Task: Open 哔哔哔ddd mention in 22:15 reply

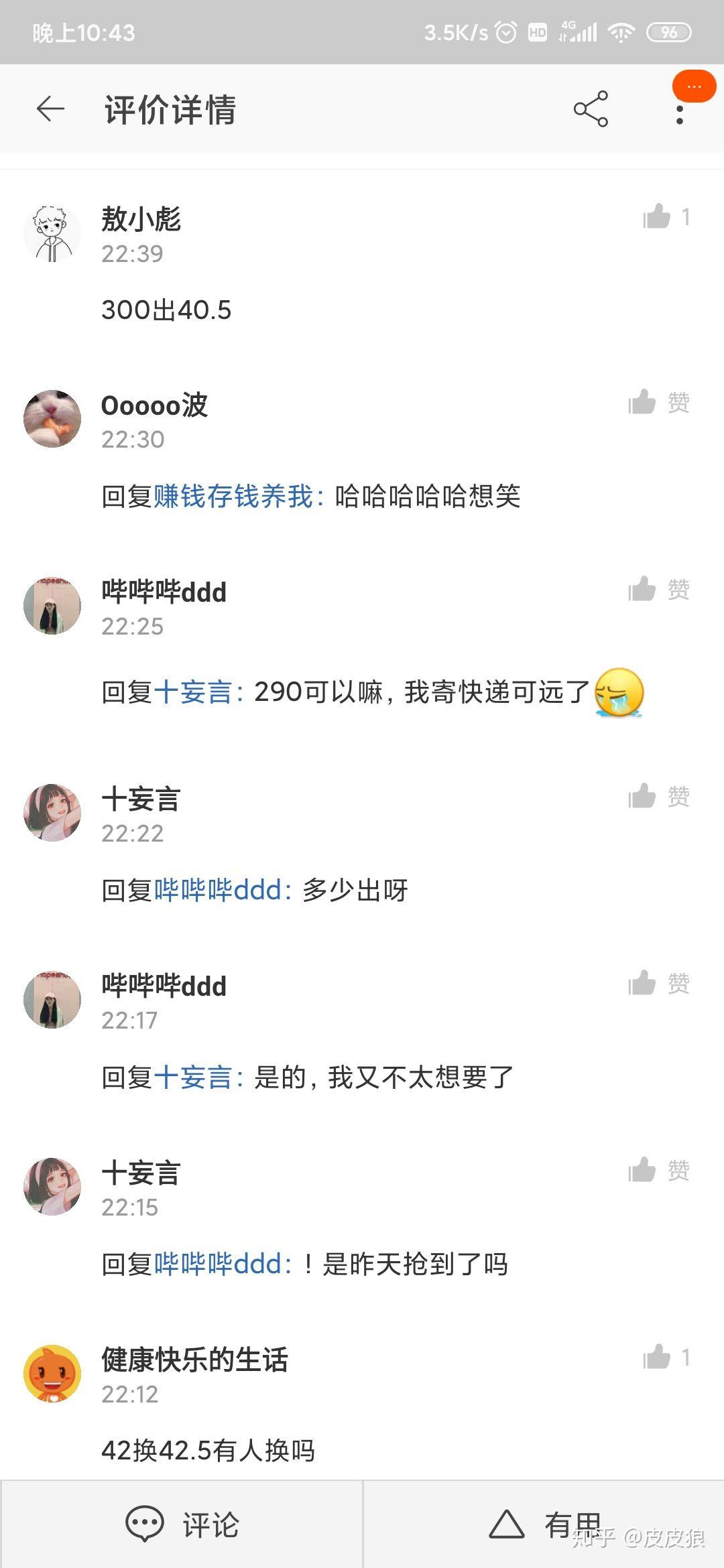Action: [219, 1264]
